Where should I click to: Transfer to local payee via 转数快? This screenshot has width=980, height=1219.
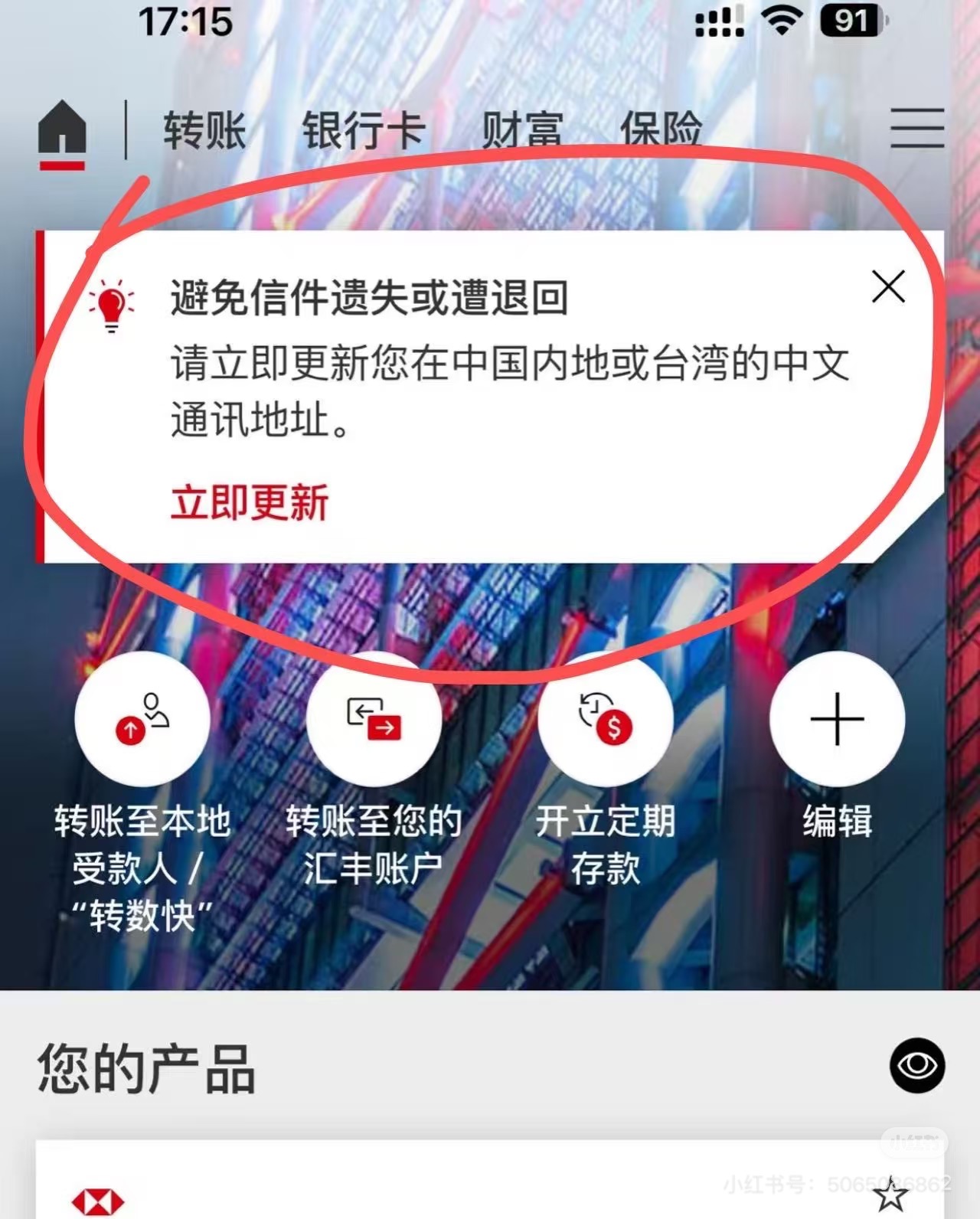[142, 720]
